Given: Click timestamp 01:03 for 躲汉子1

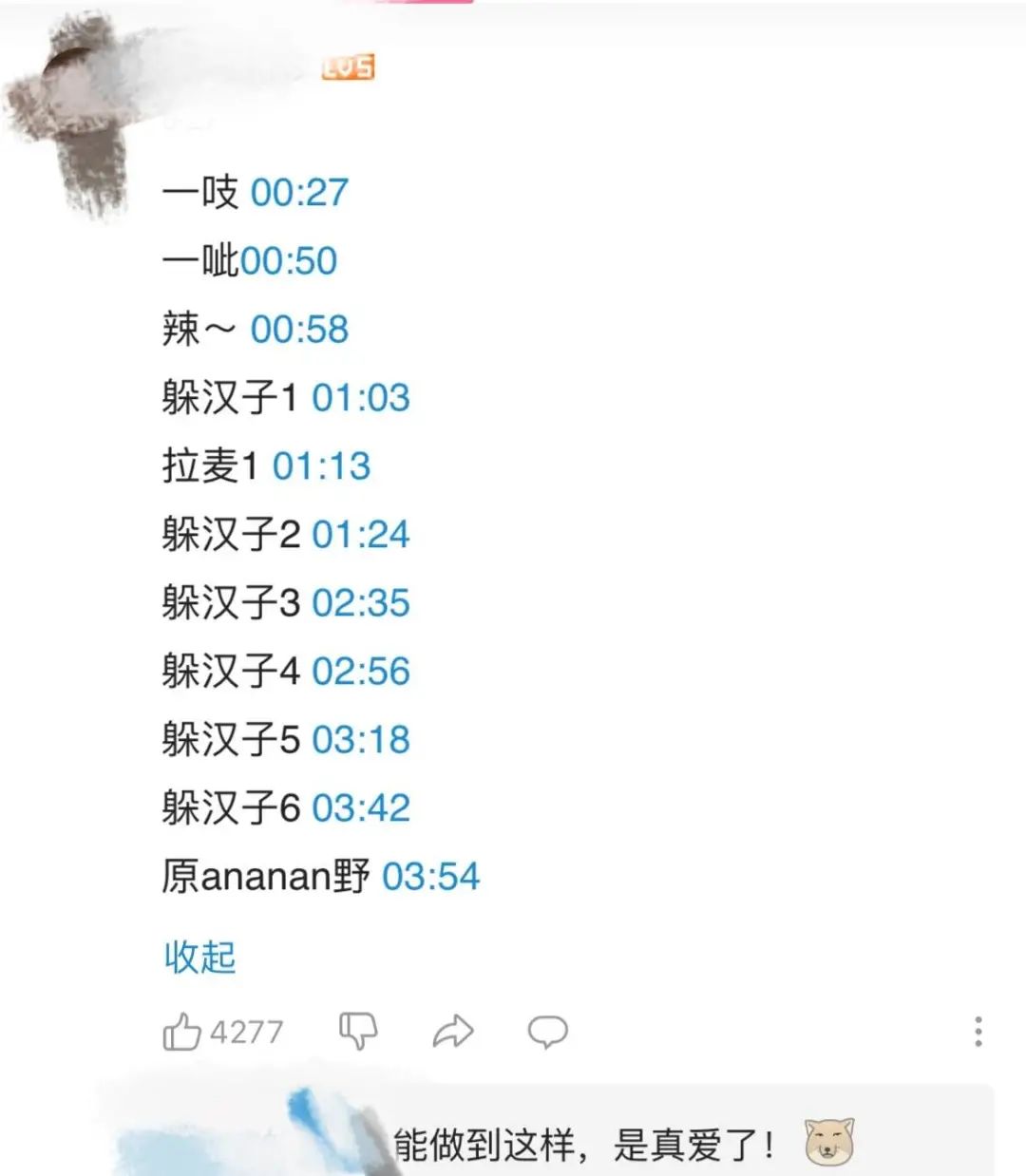Looking at the screenshot, I should [359, 400].
